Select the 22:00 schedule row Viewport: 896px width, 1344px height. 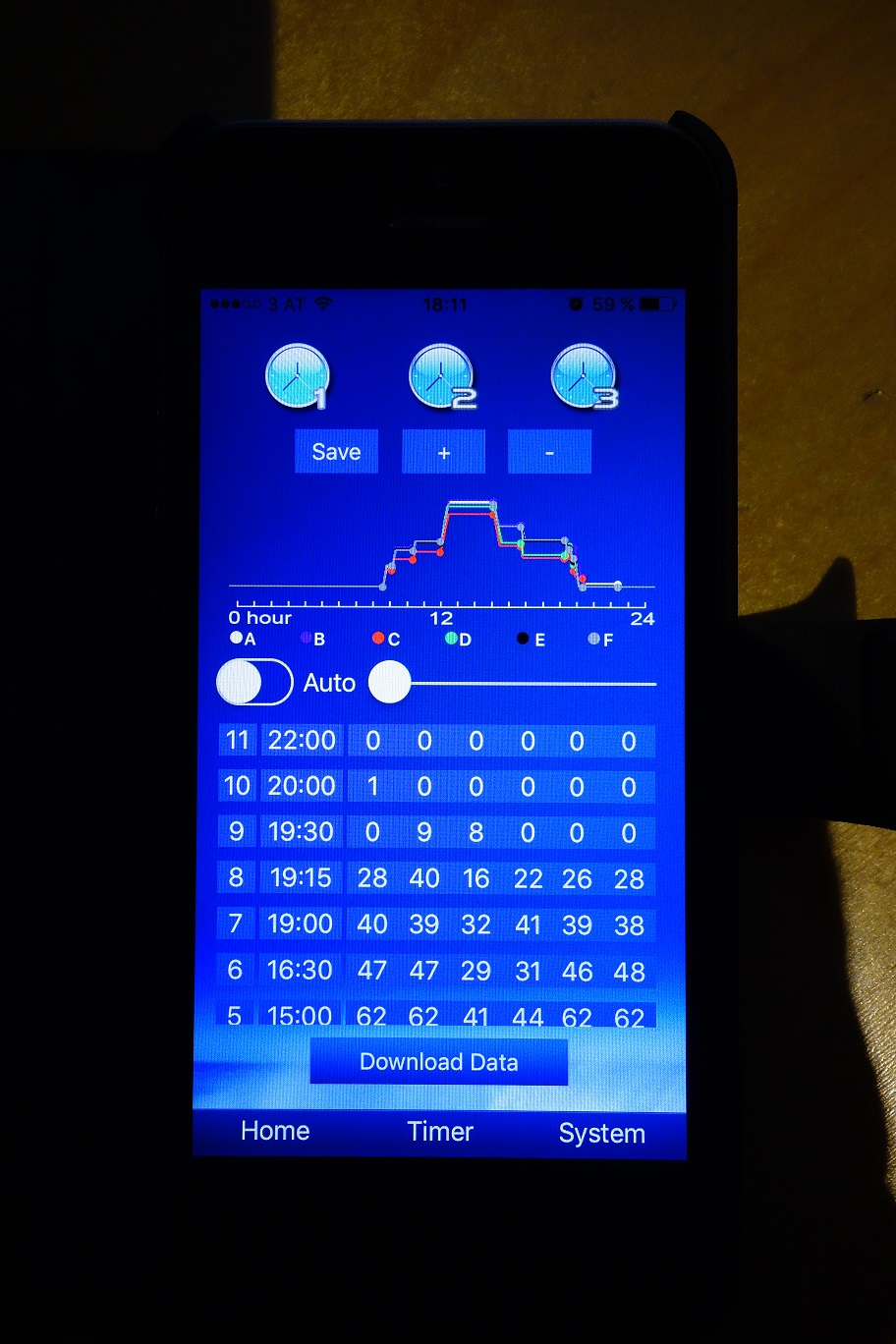(302, 741)
